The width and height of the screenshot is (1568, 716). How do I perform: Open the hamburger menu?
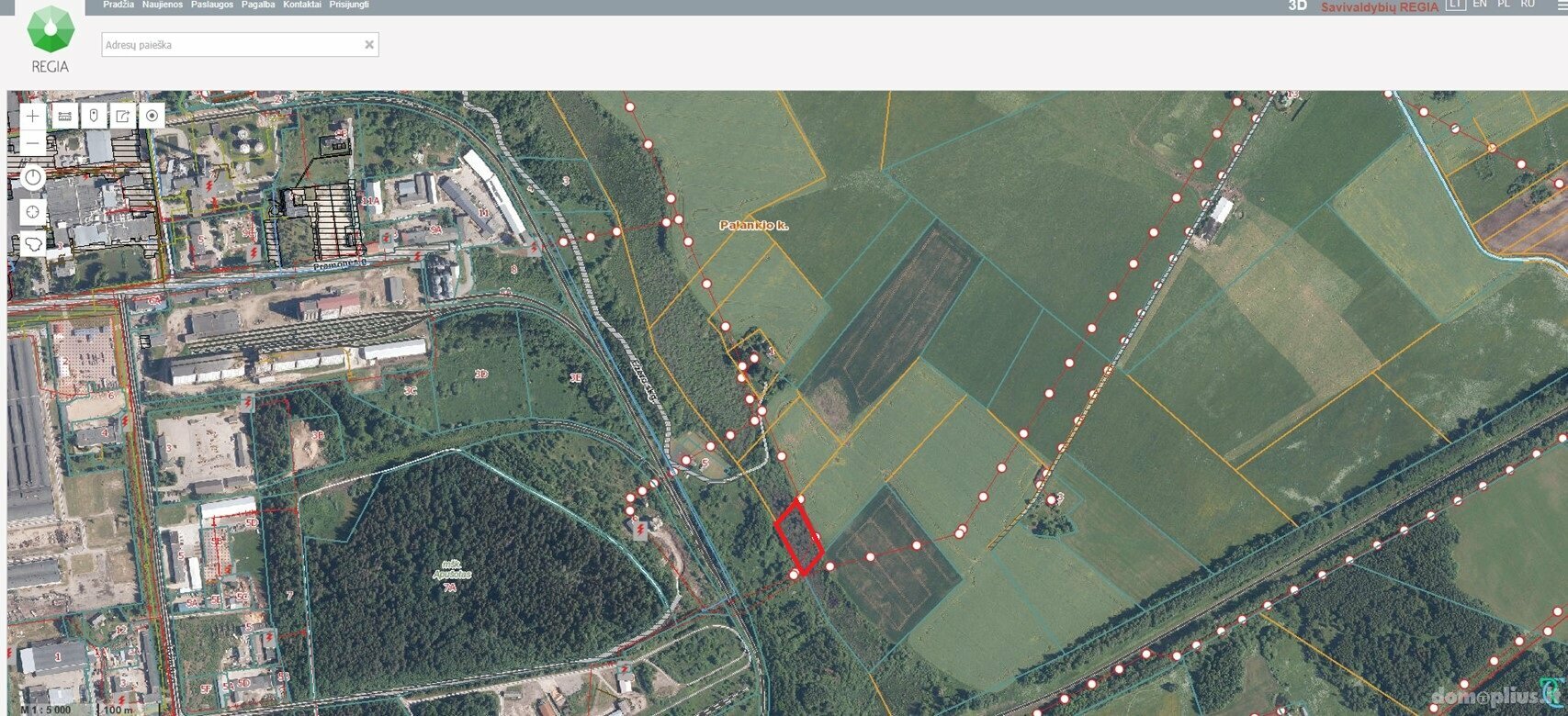(1562, 4)
